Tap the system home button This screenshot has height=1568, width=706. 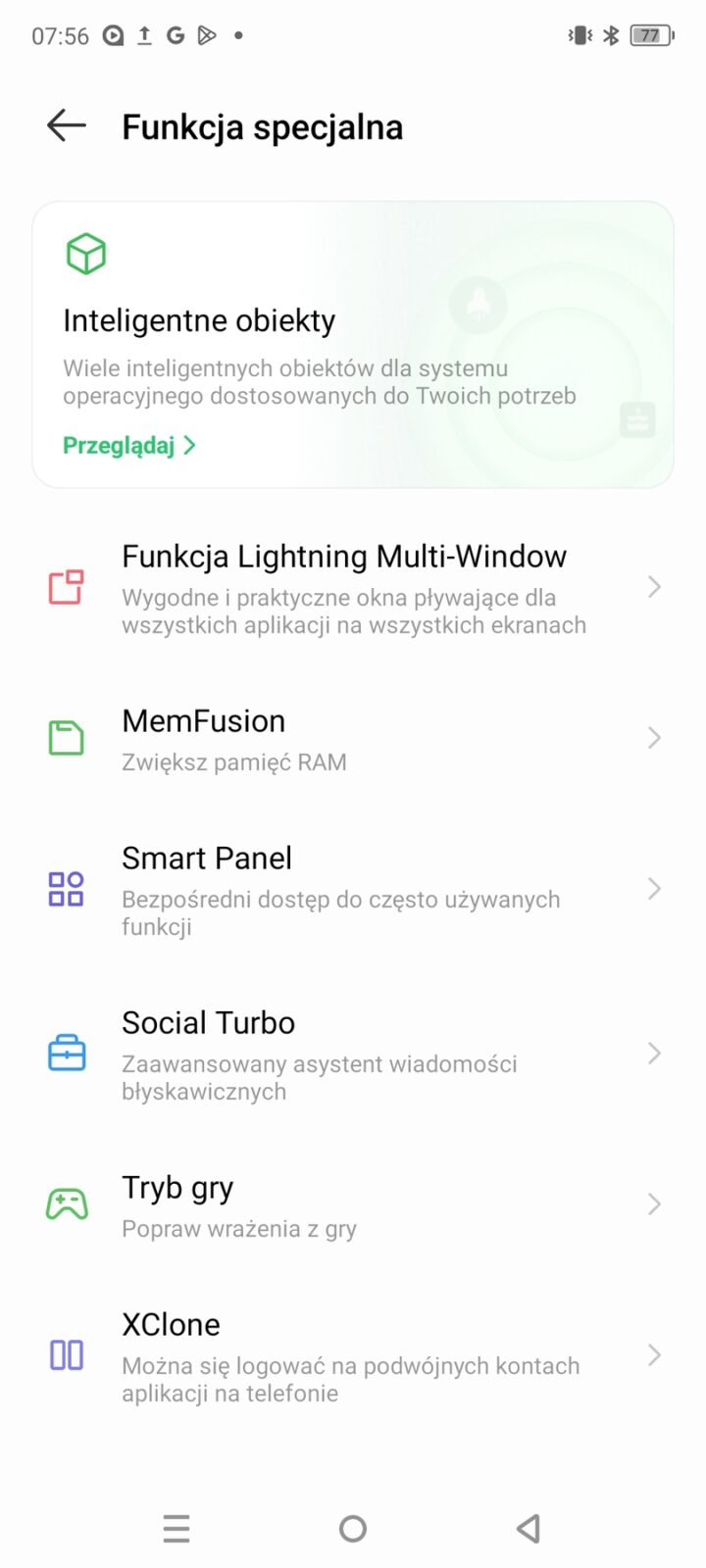coord(353,1528)
